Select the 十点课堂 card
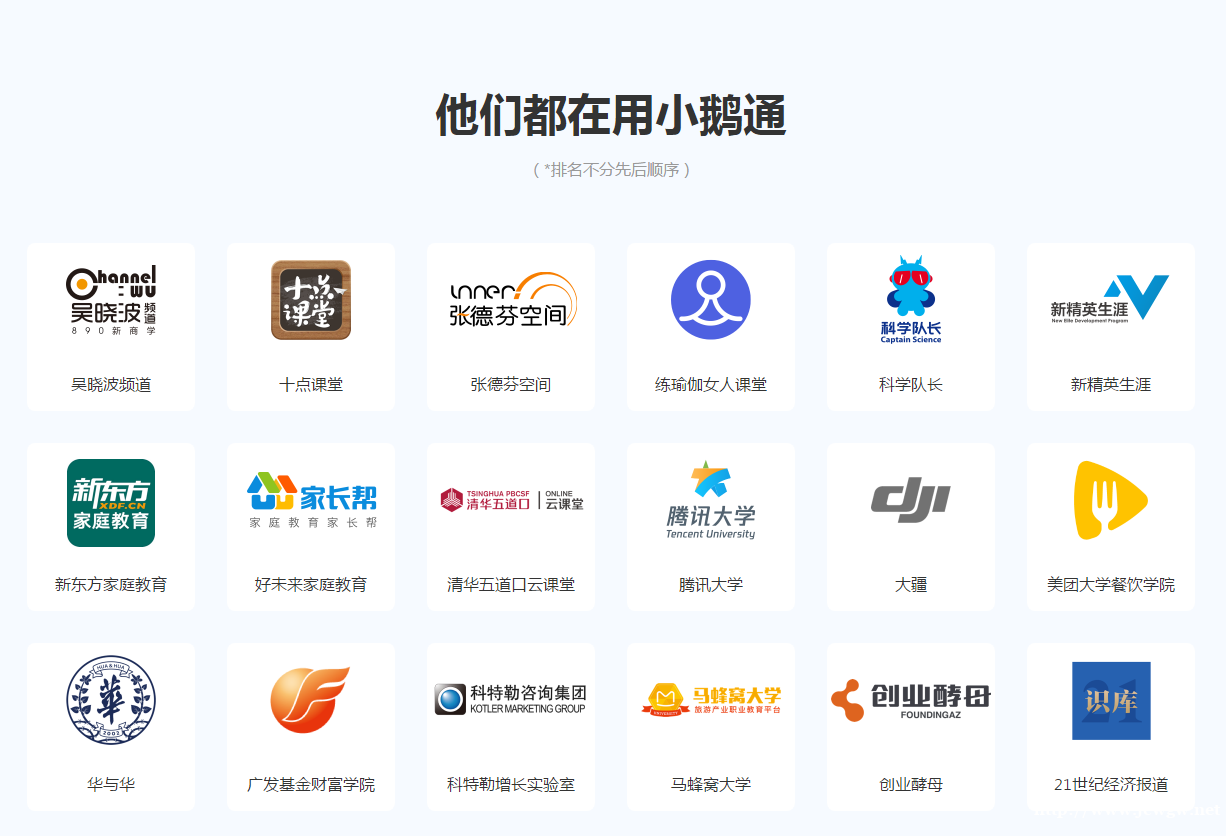Viewport: 1226px width, 836px height. (311, 326)
